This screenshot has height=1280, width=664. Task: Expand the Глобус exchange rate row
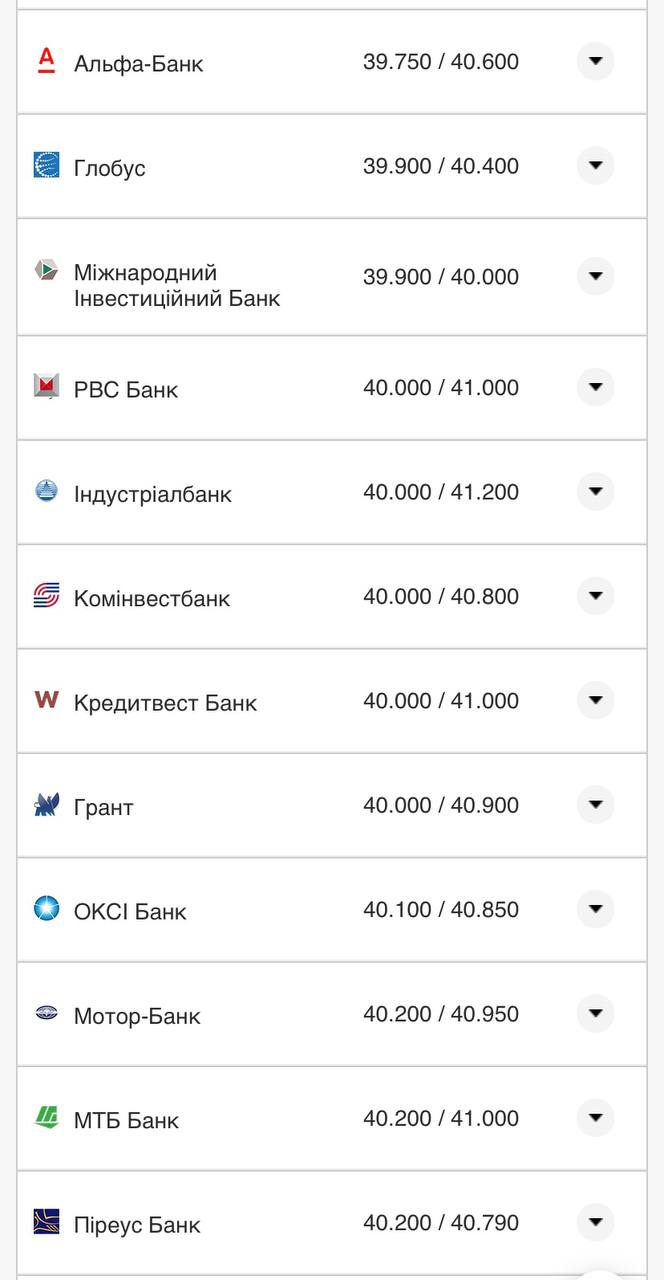click(595, 166)
